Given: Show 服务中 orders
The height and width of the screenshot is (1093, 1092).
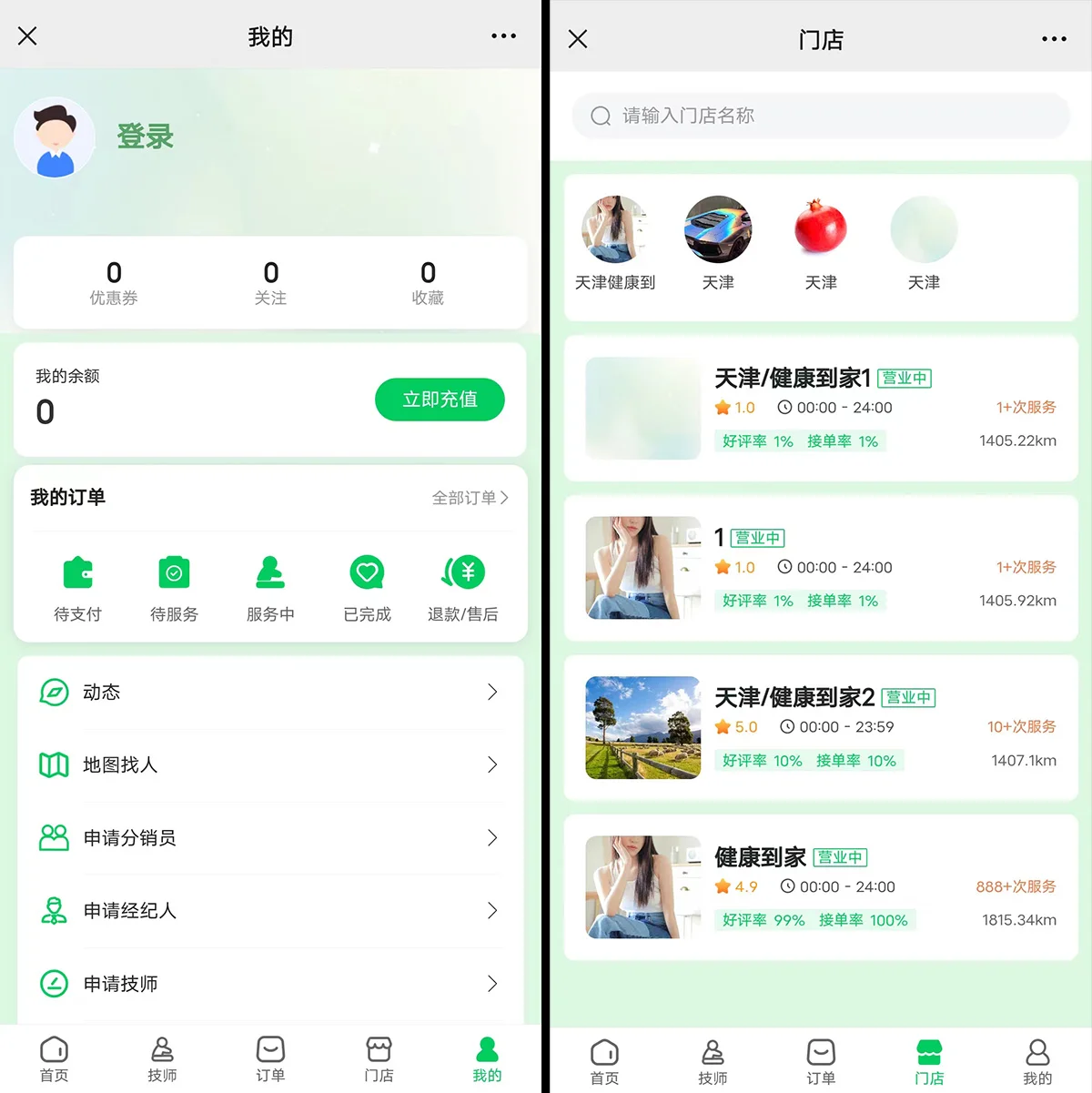Looking at the screenshot, I should point(270,587).
